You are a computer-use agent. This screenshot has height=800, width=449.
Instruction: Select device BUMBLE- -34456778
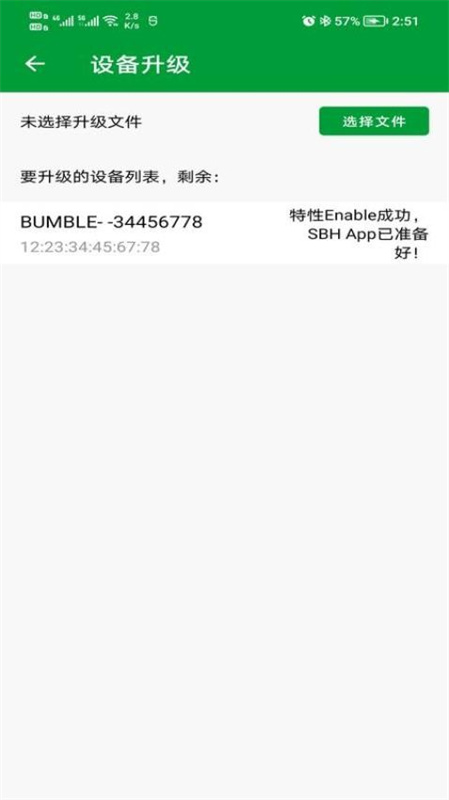(224, 233)
